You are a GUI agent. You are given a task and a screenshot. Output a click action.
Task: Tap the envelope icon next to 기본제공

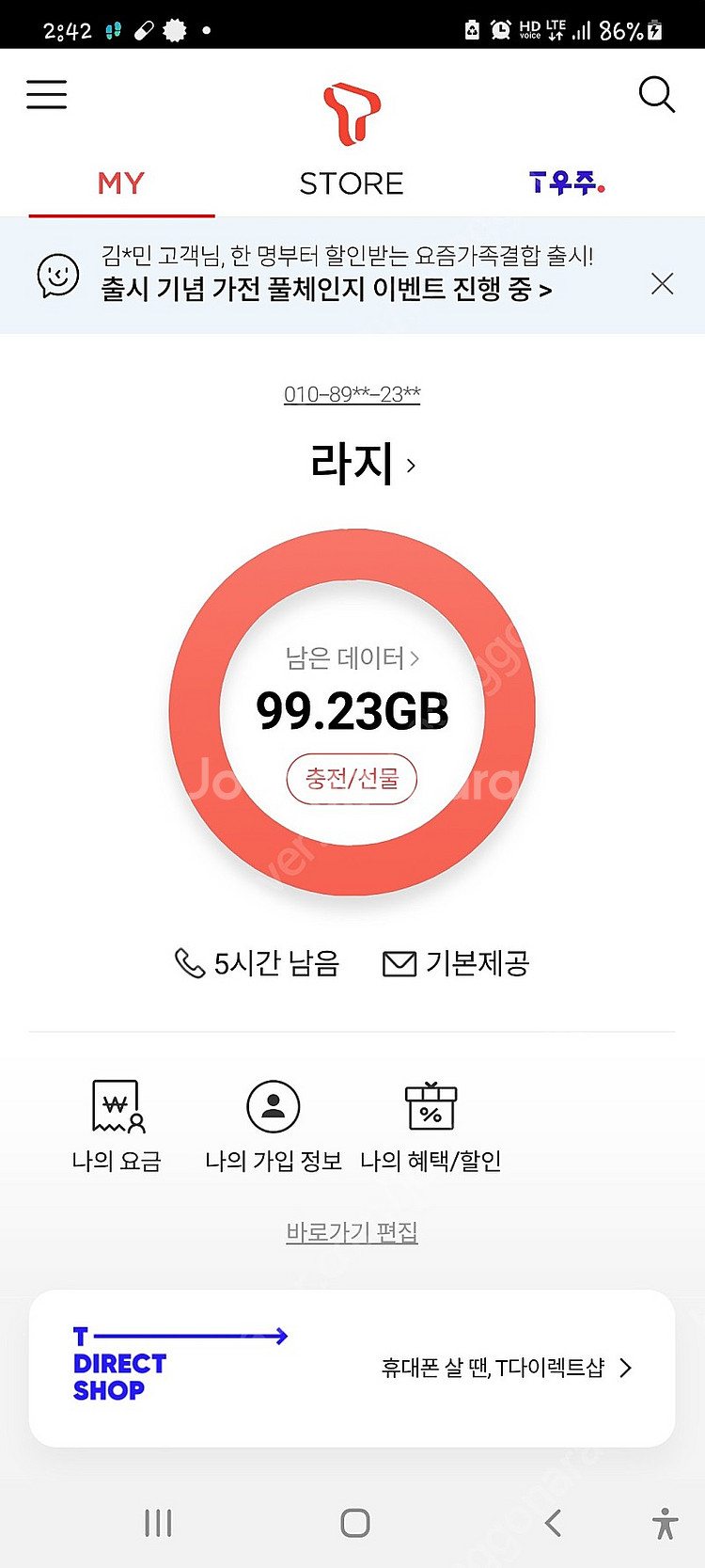click(x=399, y=962)
